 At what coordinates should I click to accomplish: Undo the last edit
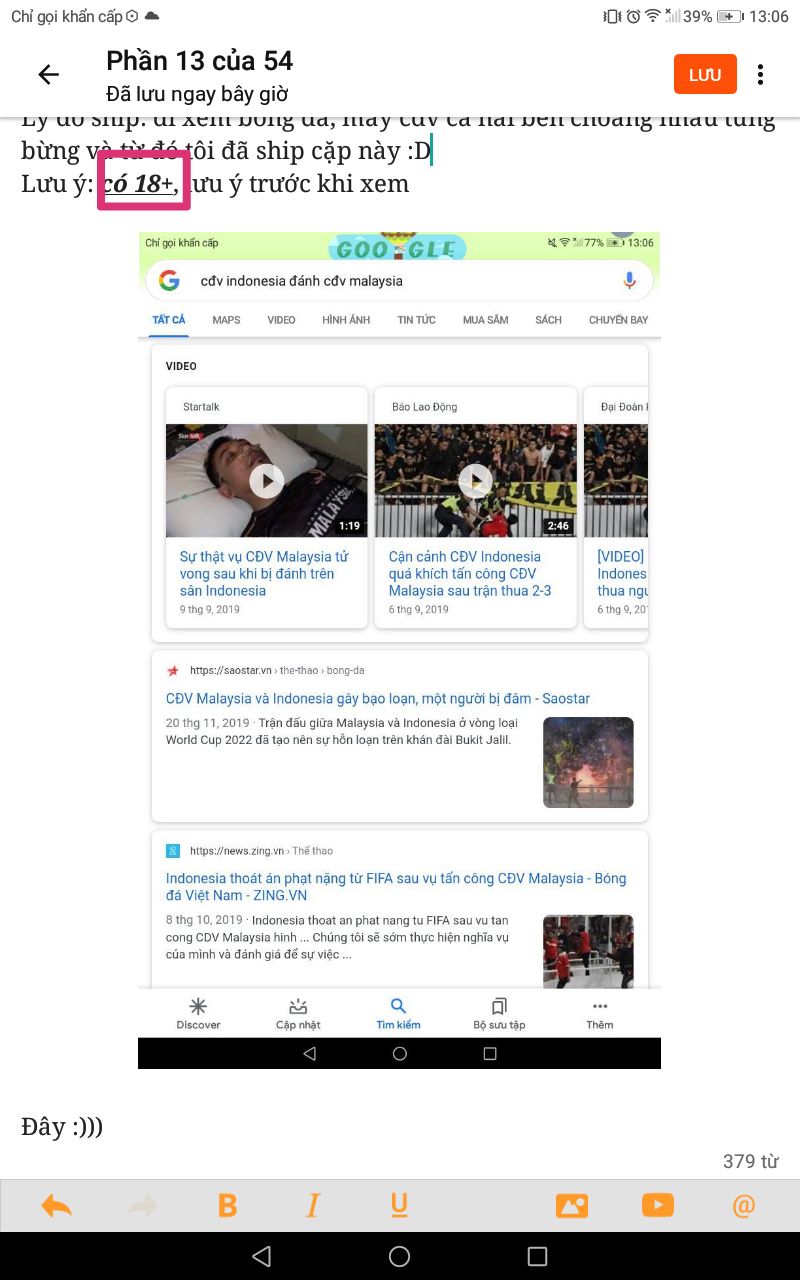tap(57, 1206)
